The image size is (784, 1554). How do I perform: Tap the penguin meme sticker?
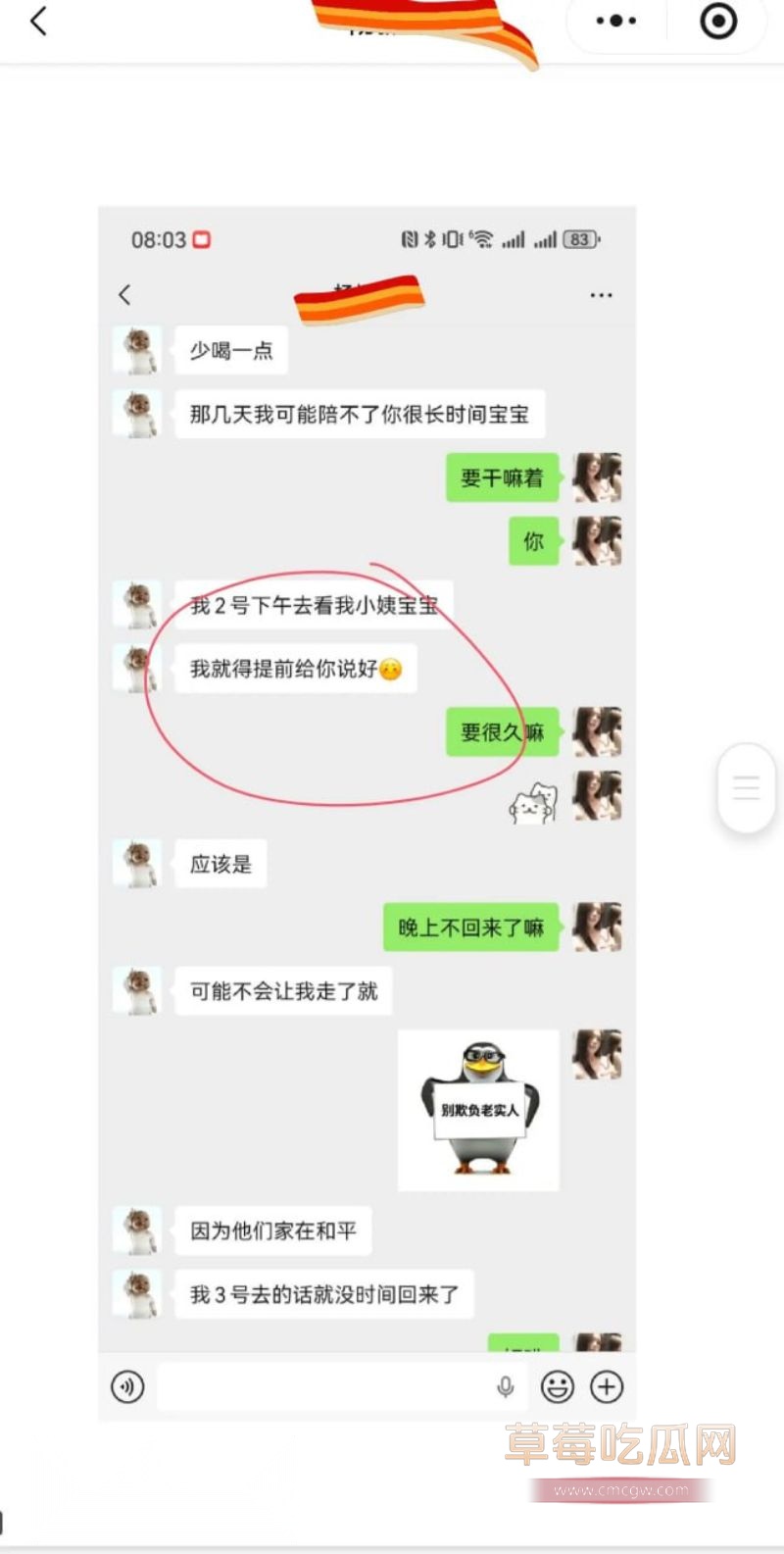point(478,1108)
